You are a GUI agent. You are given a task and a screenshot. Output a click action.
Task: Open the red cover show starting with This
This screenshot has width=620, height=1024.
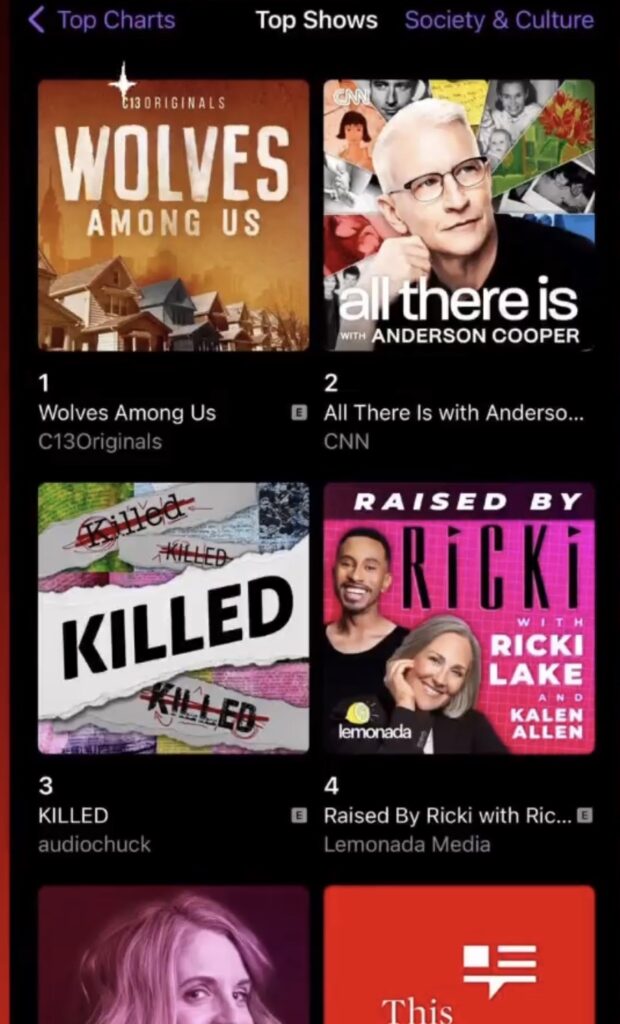pyautogui.click(x=459, y=955)
